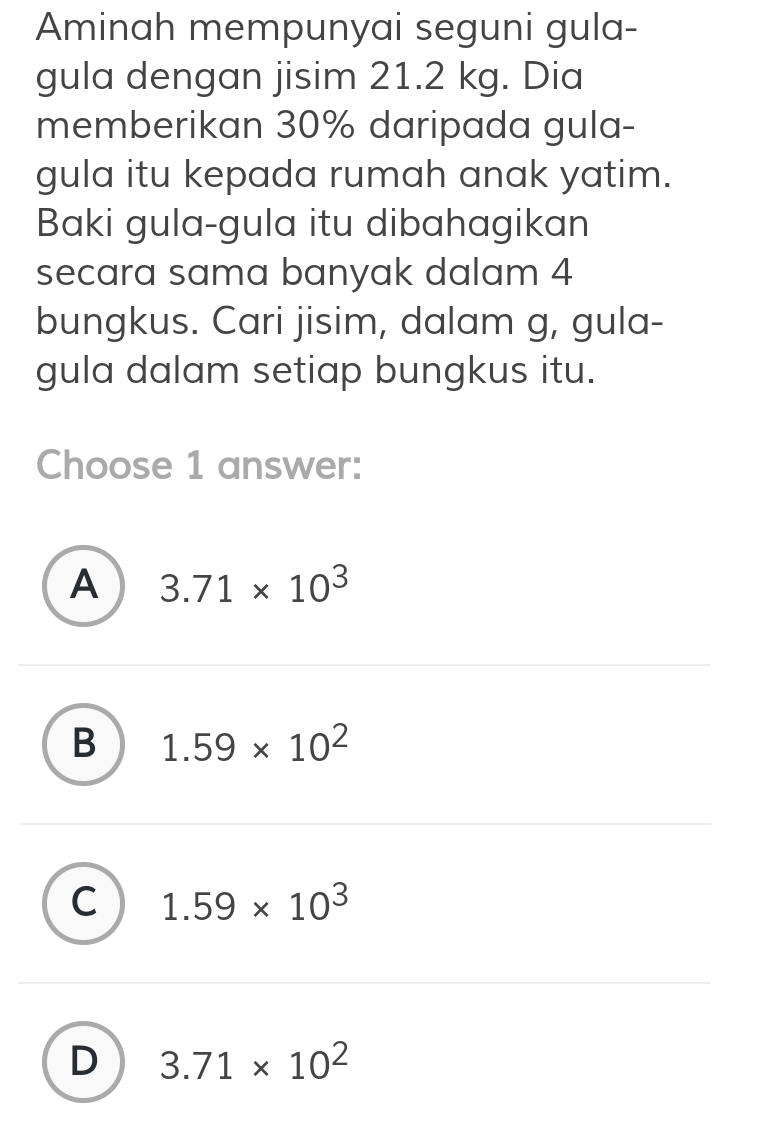Choose option B, 1.59 × 10²

84,745
